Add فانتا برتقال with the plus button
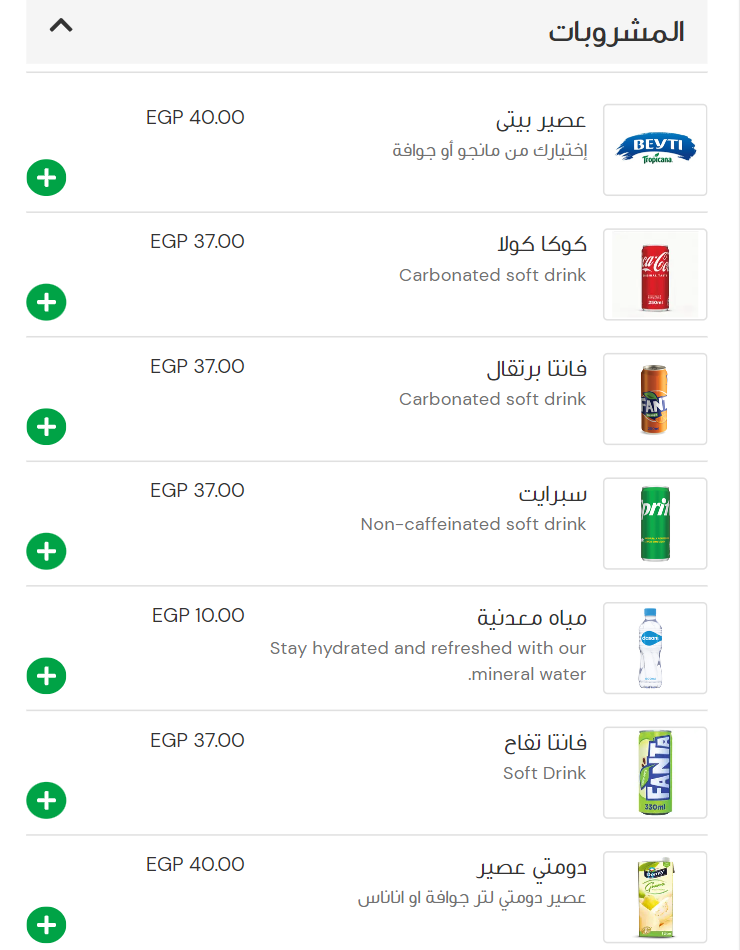Screen dimensions: 740x950 pos(46,427)
